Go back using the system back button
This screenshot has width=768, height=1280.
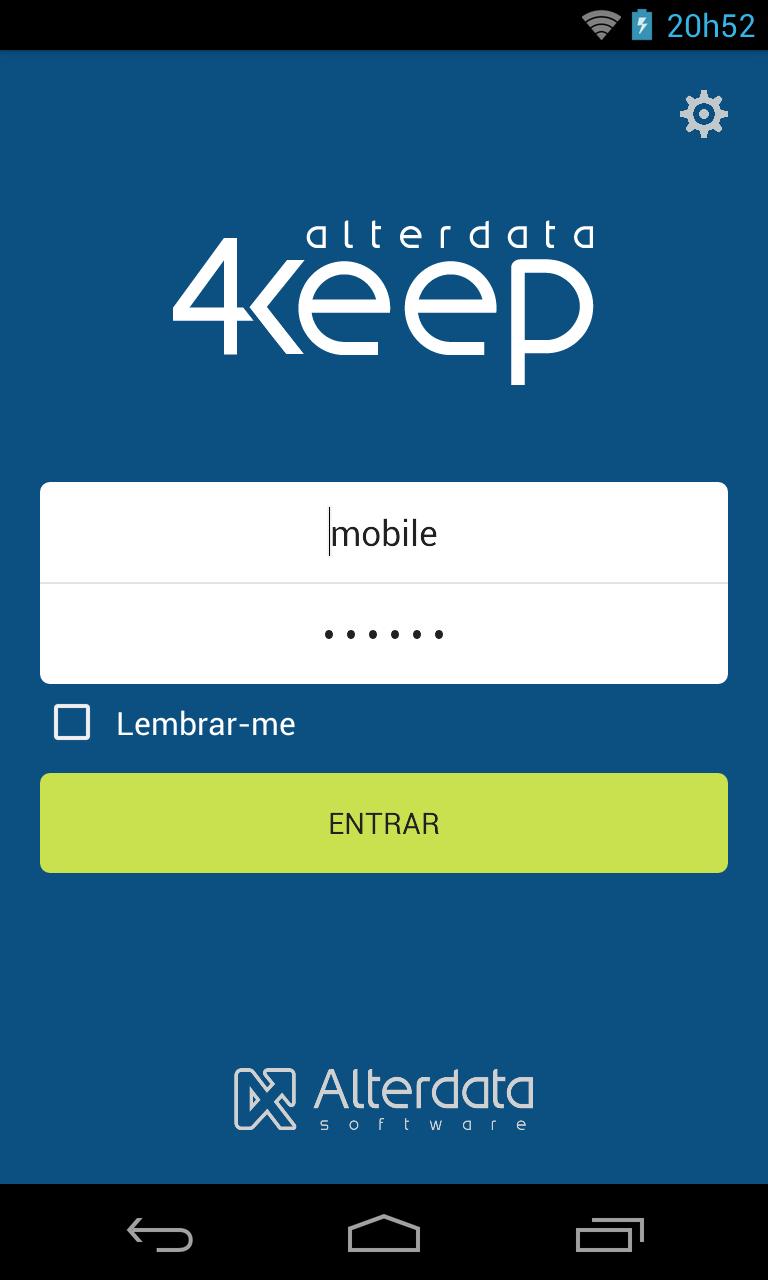(160, 1234)
